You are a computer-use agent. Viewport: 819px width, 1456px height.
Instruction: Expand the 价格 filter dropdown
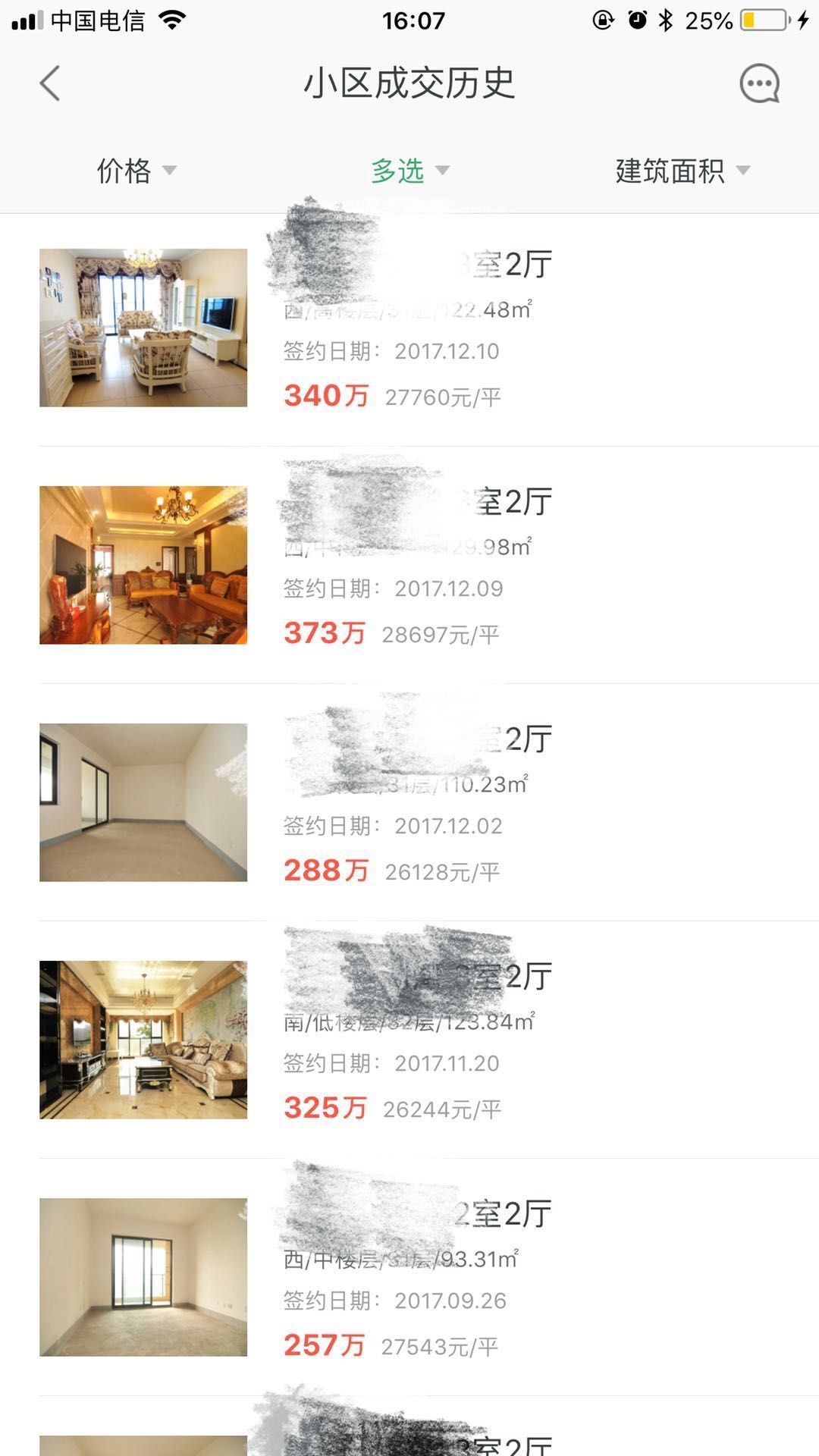tap(136, 171)
